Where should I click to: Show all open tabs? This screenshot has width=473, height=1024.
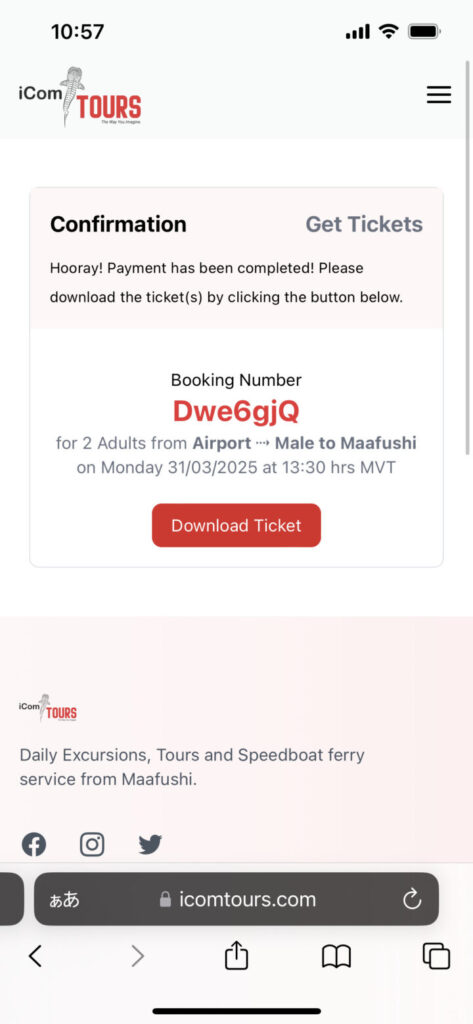point(436,956)
